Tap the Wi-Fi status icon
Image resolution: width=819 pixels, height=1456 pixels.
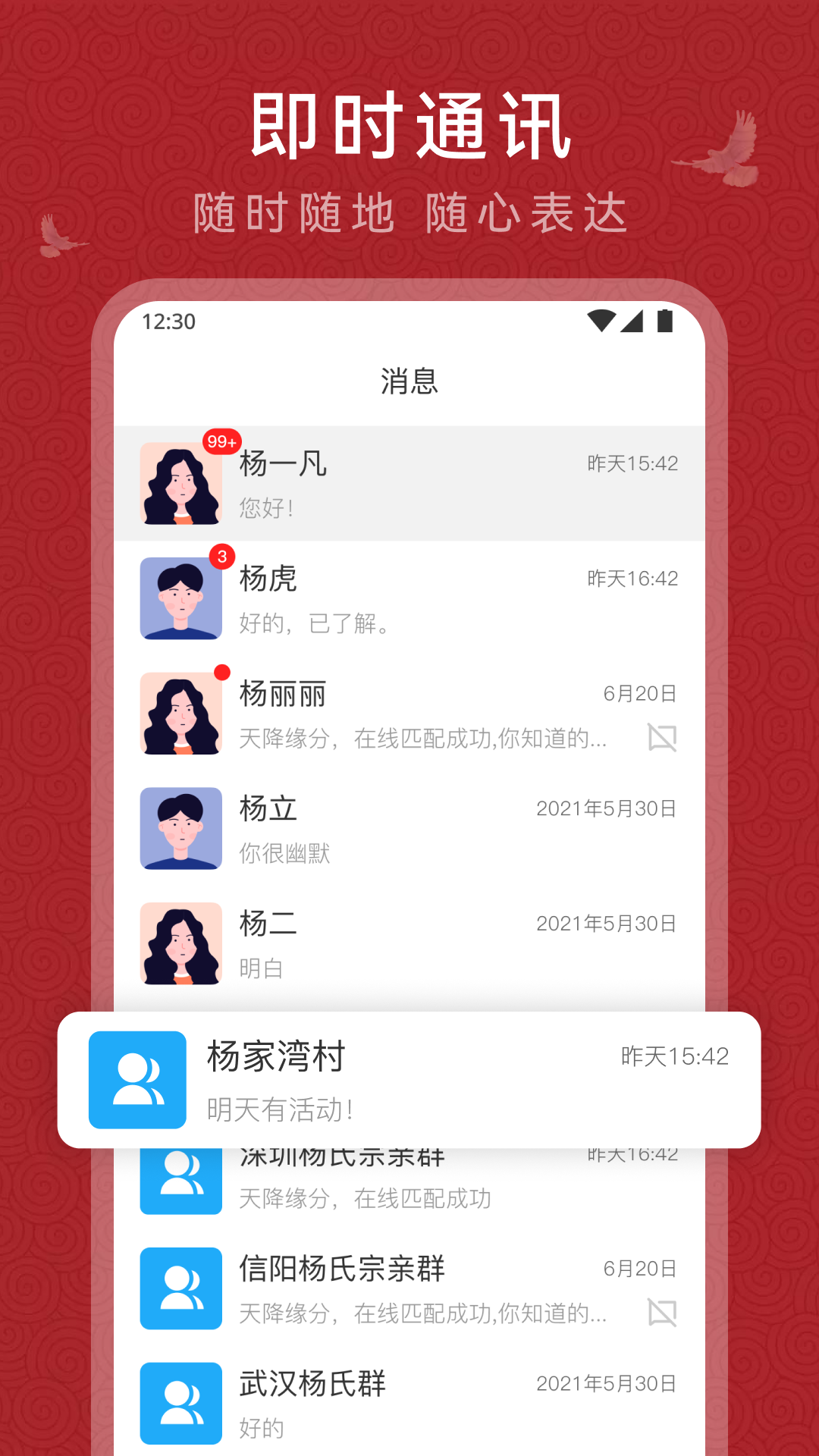pyautogui.click(x=601, y=322)
